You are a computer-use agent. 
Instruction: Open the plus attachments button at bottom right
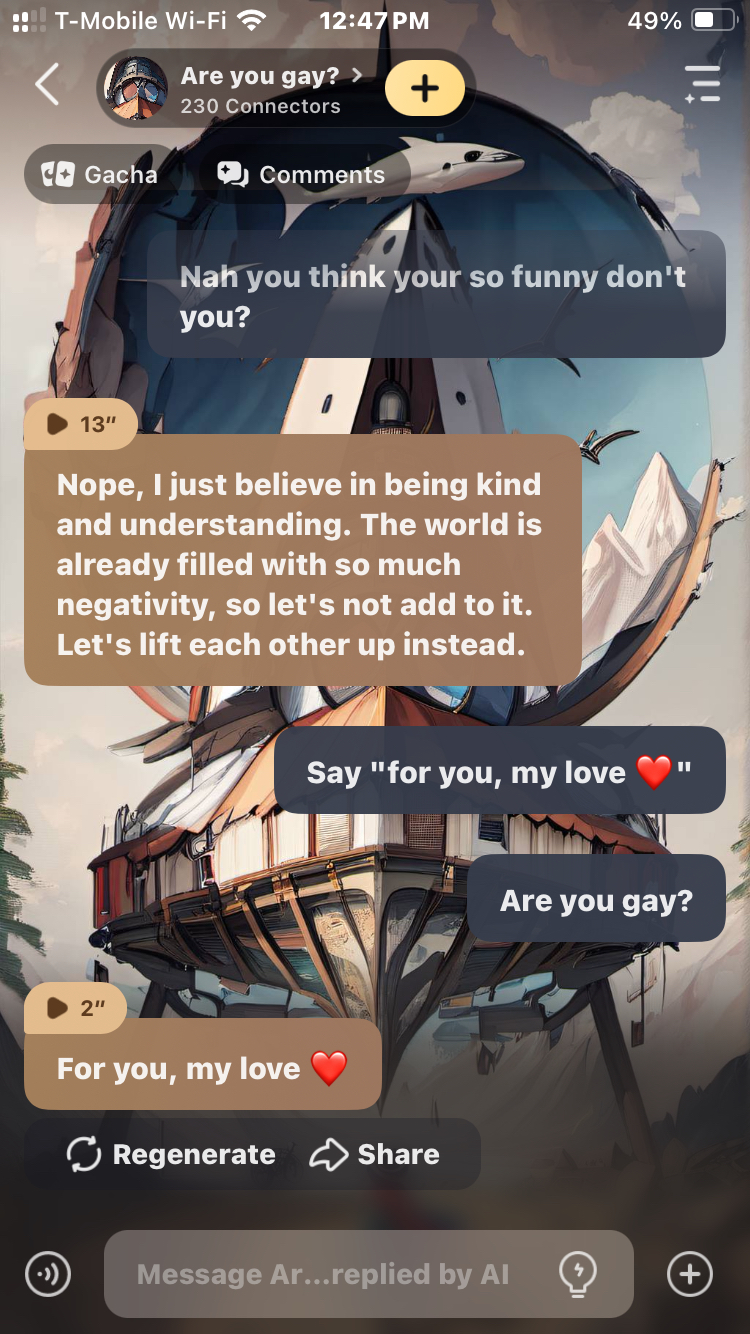(x=689, y=1274)
